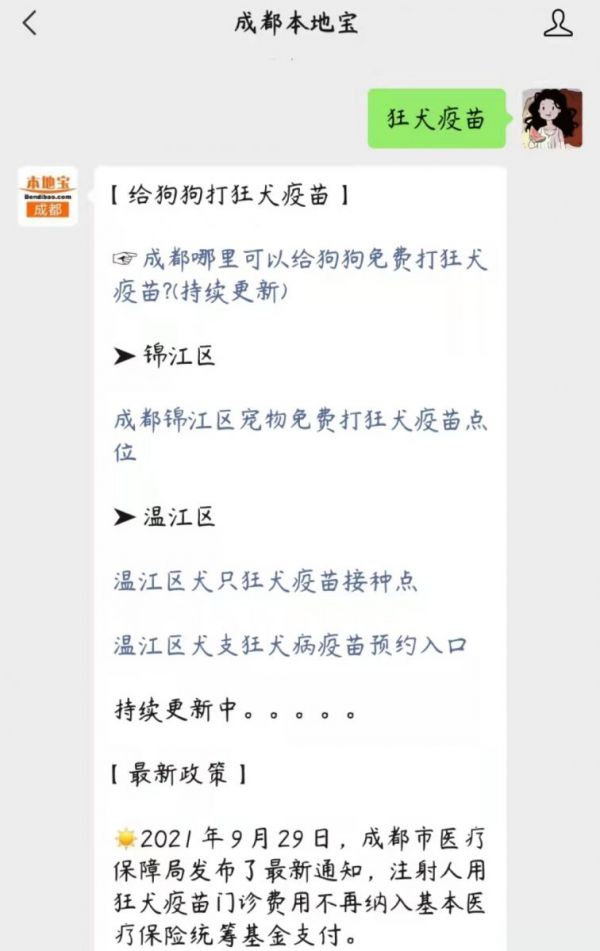Open the account profile icon

(x=558, y=24)
